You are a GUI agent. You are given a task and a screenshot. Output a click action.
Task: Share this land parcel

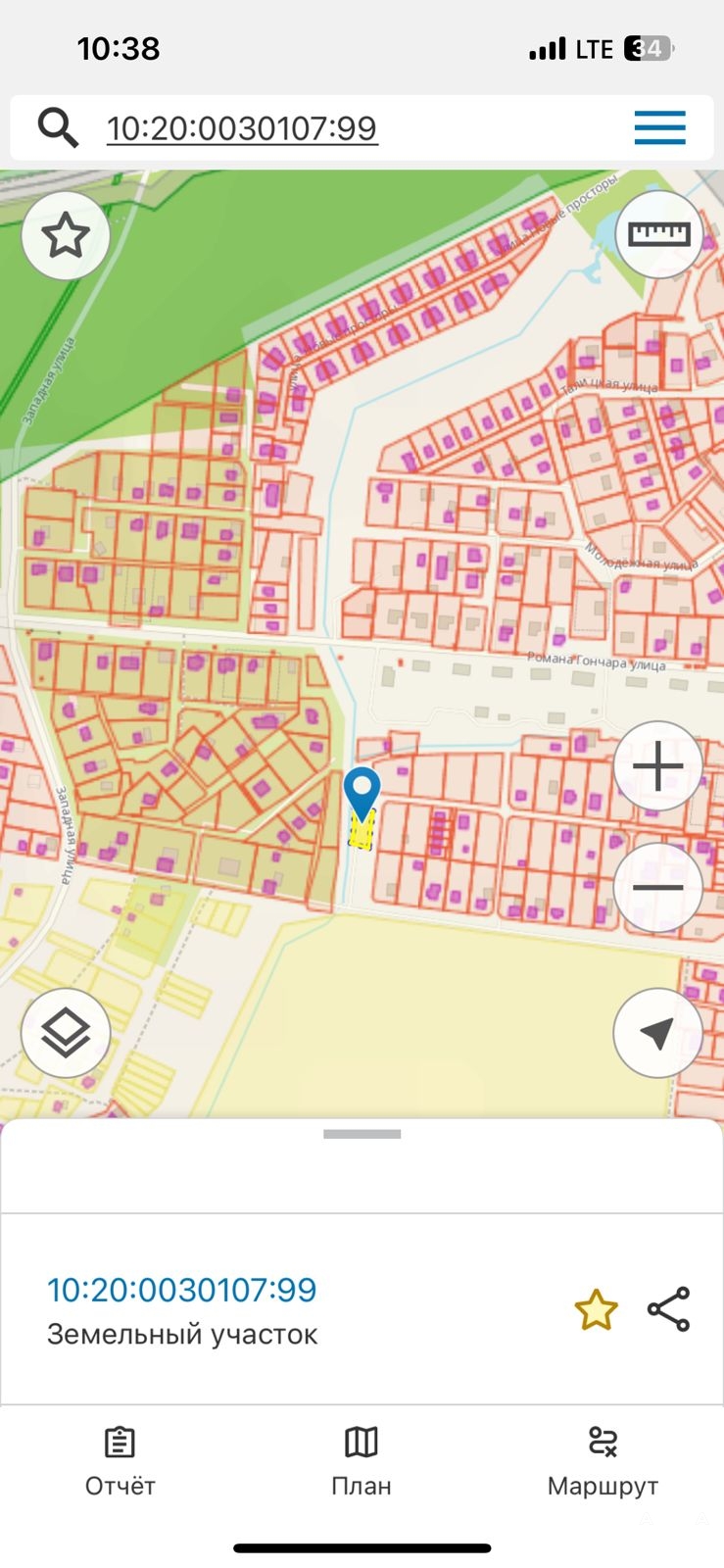point(669,1309)
